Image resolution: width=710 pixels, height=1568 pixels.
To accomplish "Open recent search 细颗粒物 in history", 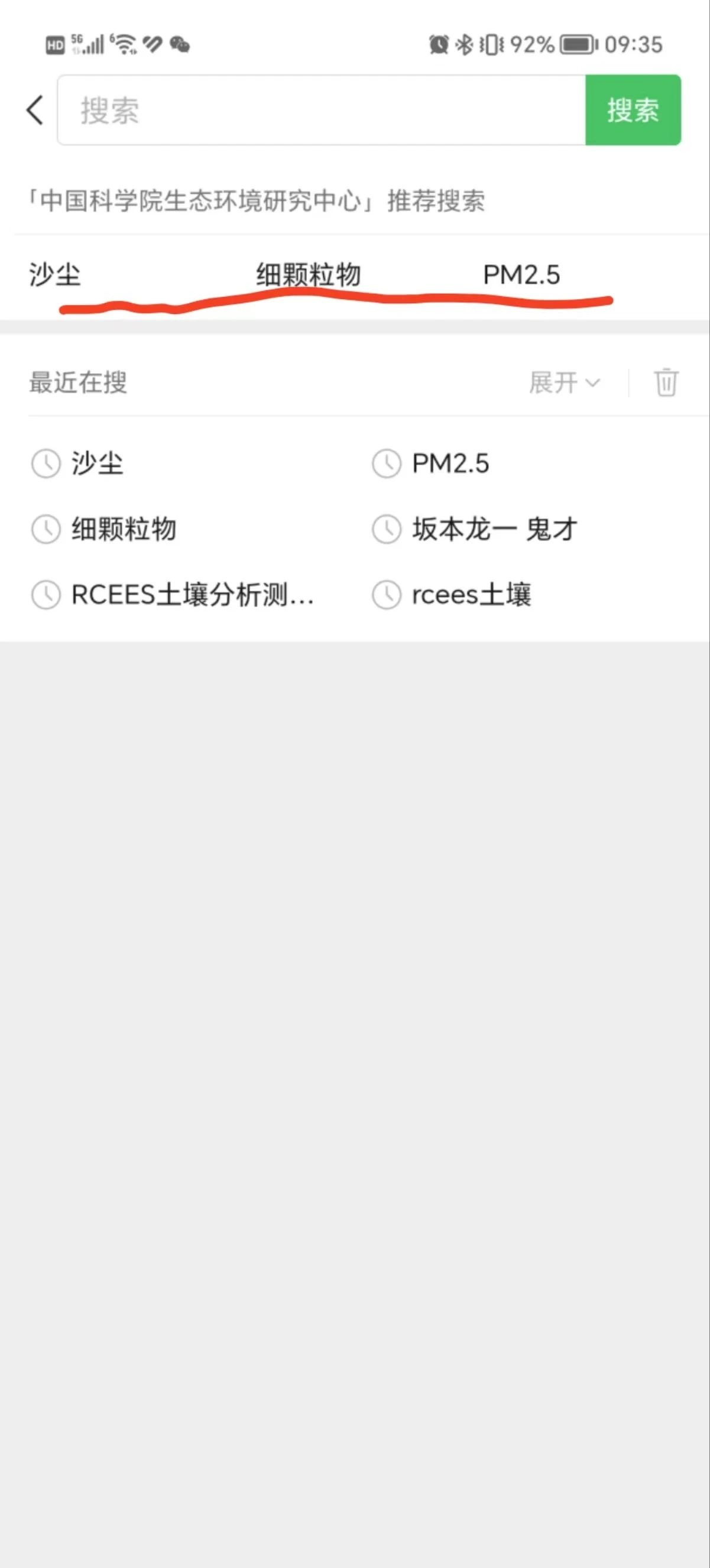I will 103,529.
